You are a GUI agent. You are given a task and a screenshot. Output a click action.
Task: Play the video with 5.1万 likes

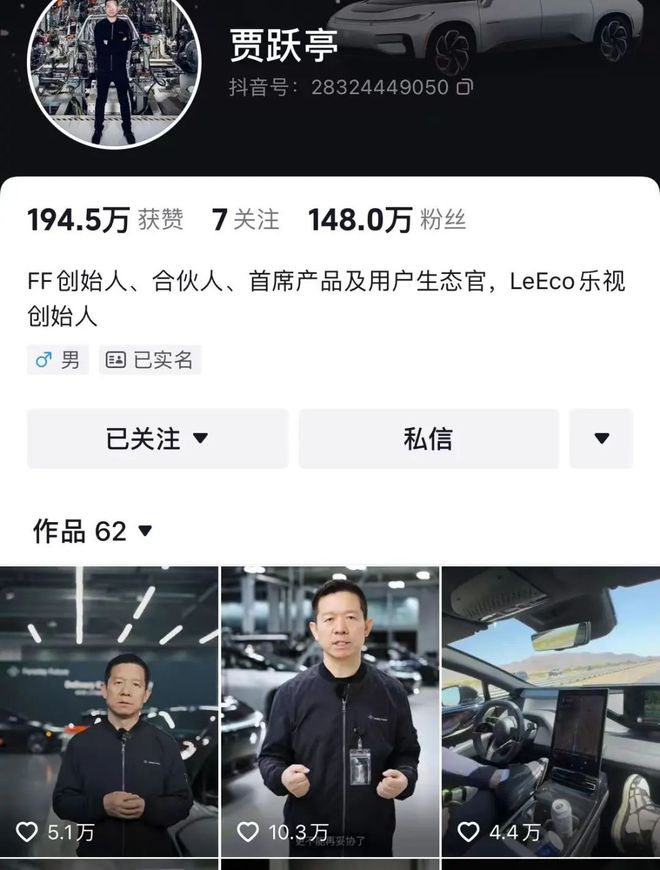tap(108, 710)
